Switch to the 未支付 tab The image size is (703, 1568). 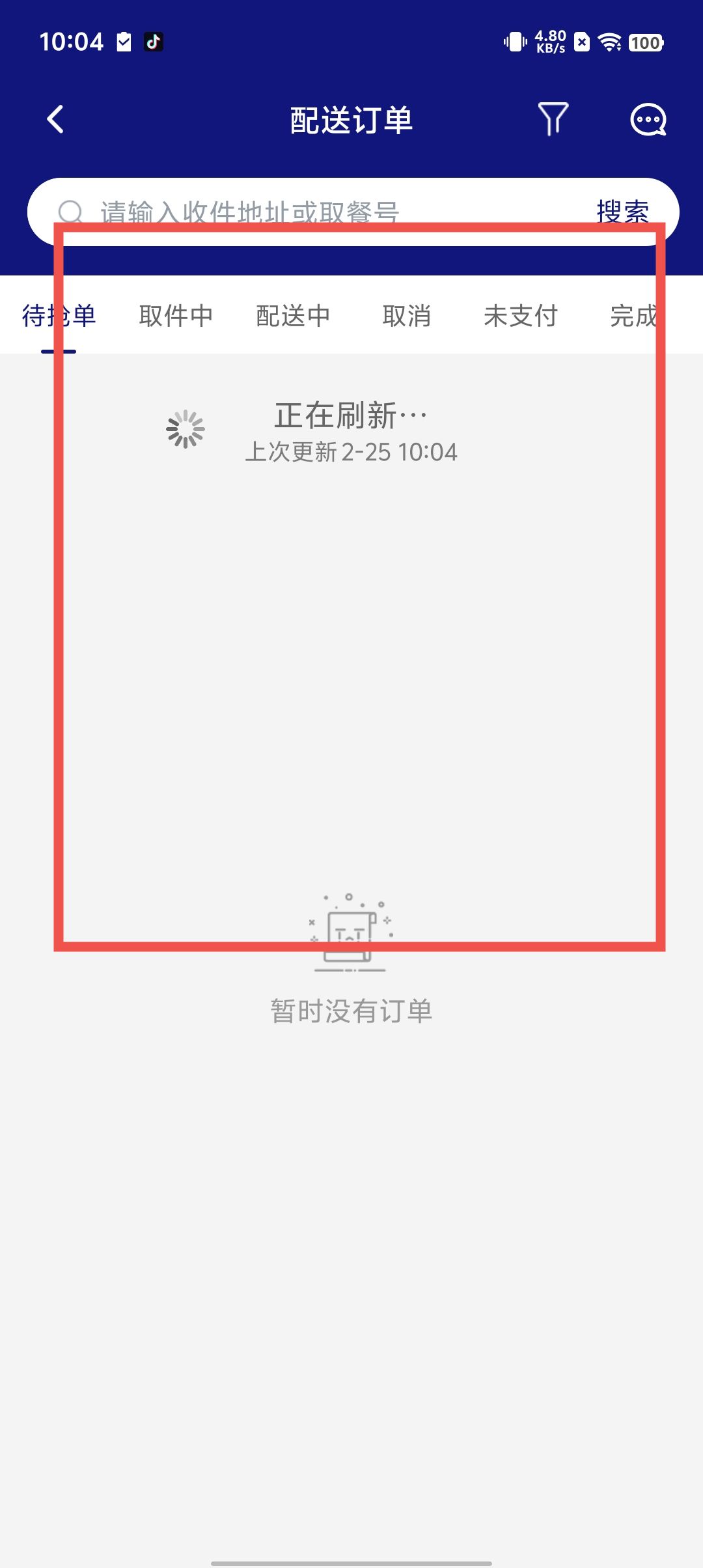521,316
